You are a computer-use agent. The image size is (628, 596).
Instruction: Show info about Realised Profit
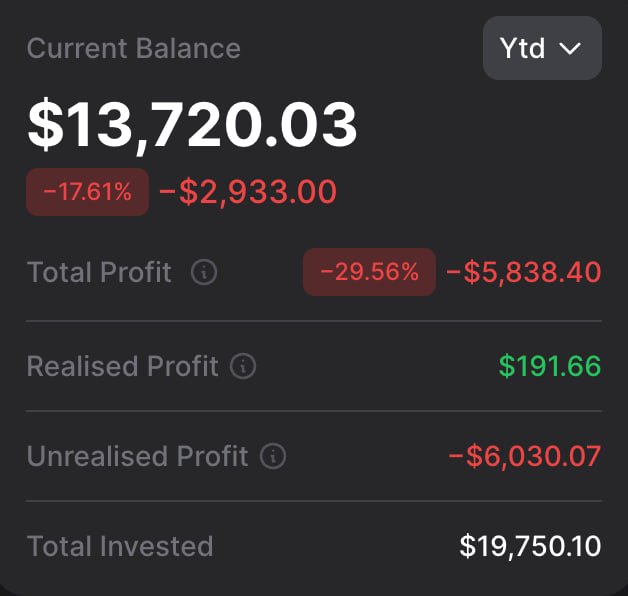[243, 366]
